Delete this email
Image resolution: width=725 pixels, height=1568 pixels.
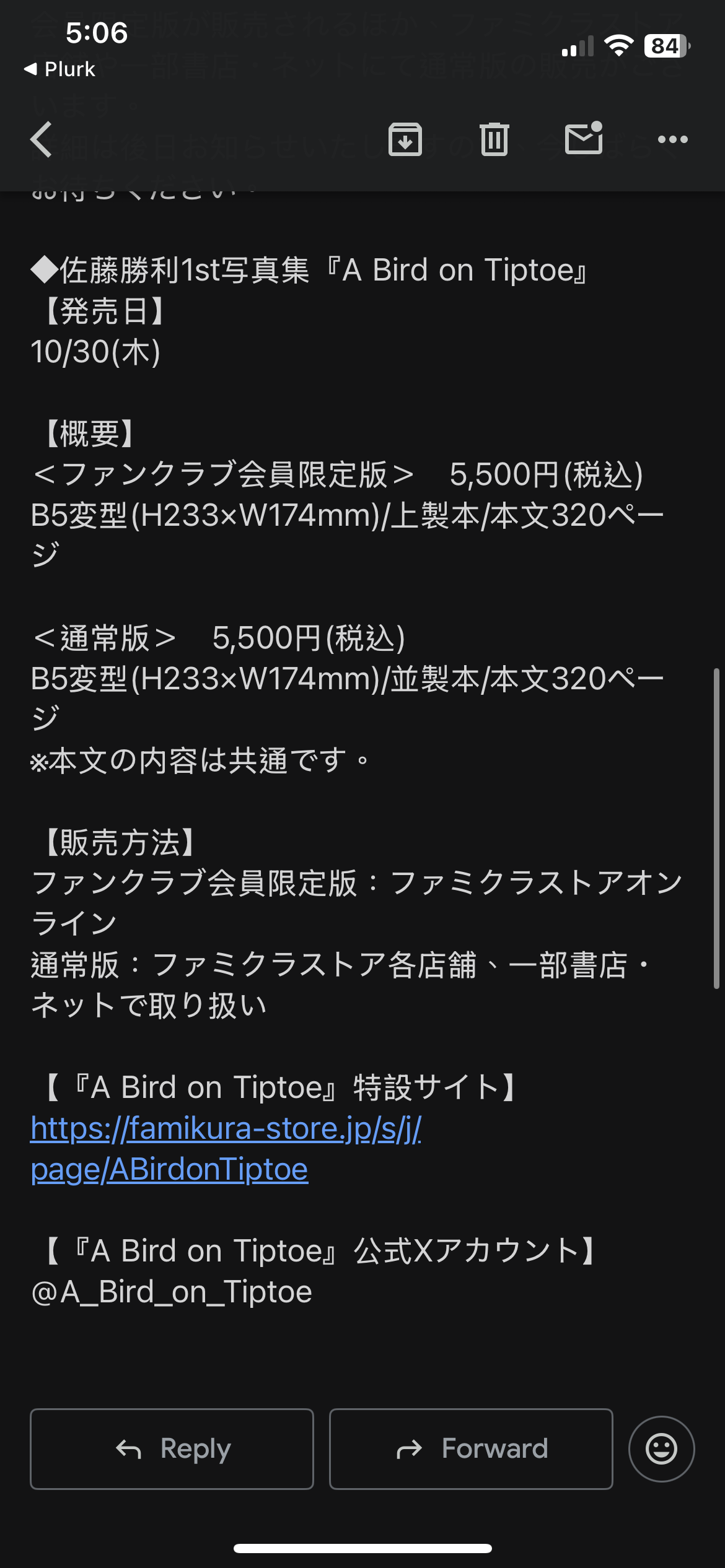point(494,139)
